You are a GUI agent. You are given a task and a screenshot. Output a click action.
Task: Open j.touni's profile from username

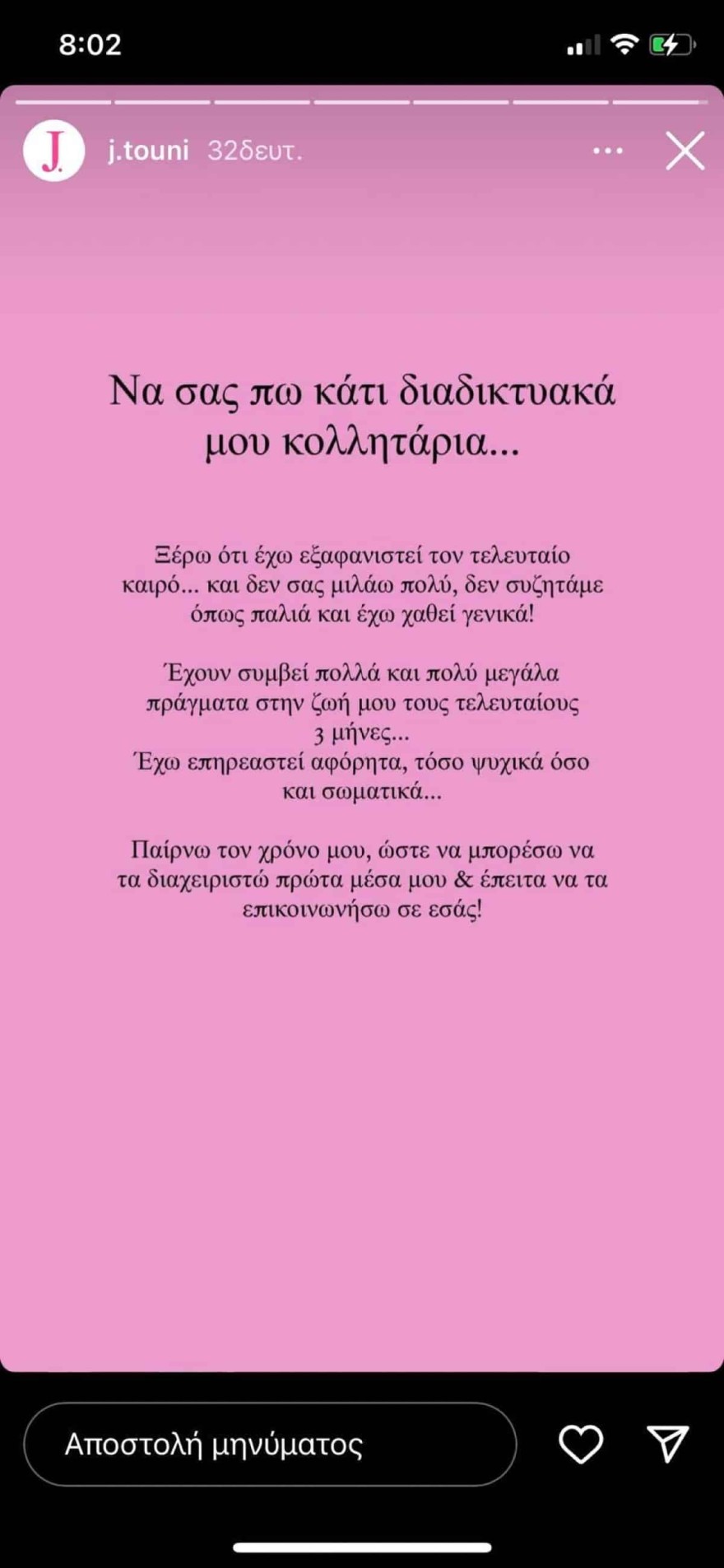(x=148, y=151)
